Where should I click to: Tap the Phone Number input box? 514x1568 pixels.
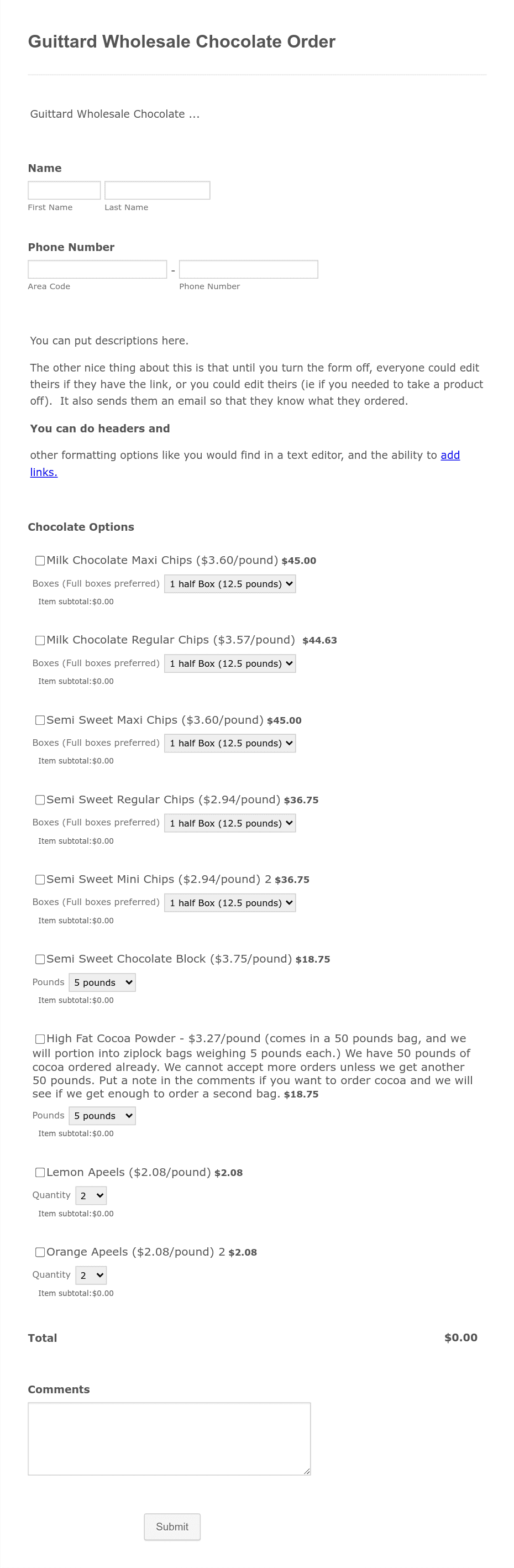pos(248,269)
